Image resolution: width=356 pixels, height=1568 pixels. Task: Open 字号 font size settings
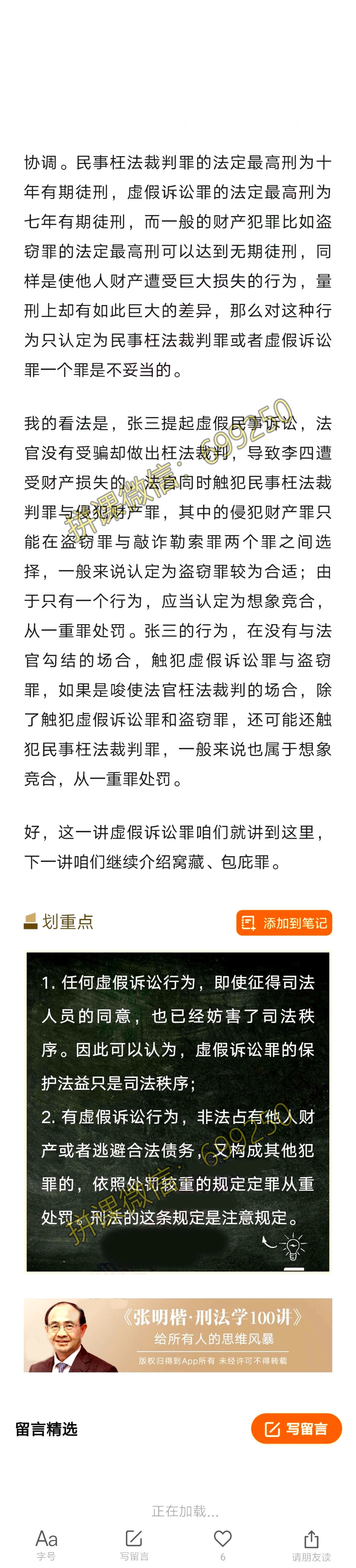coord(46,1543)
